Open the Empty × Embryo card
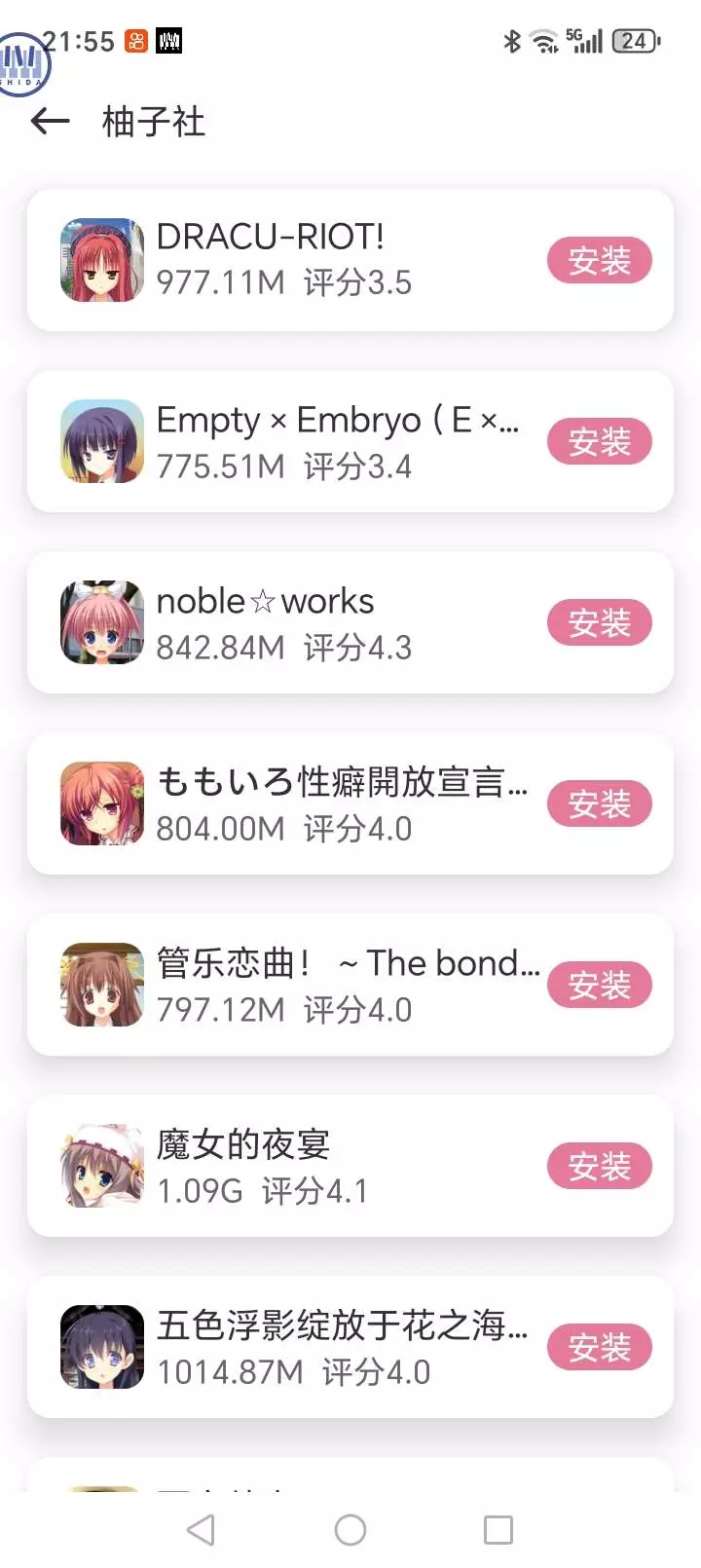 click(x=350, y=441)
